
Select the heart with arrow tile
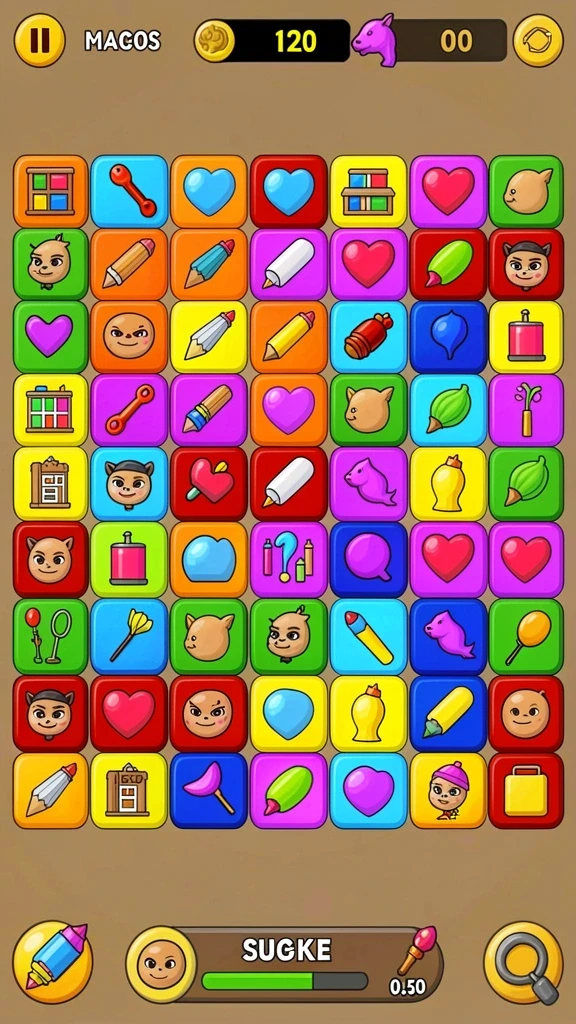tap(209, 484)
